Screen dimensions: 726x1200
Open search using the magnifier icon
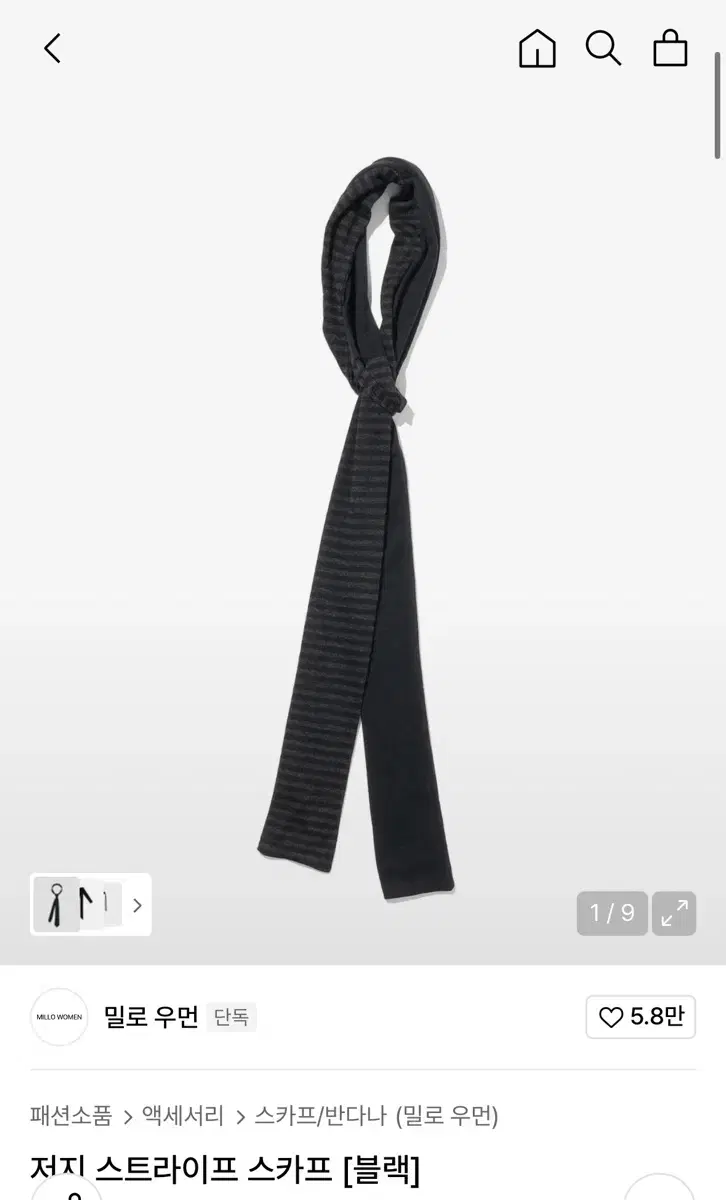coord(603,48)
